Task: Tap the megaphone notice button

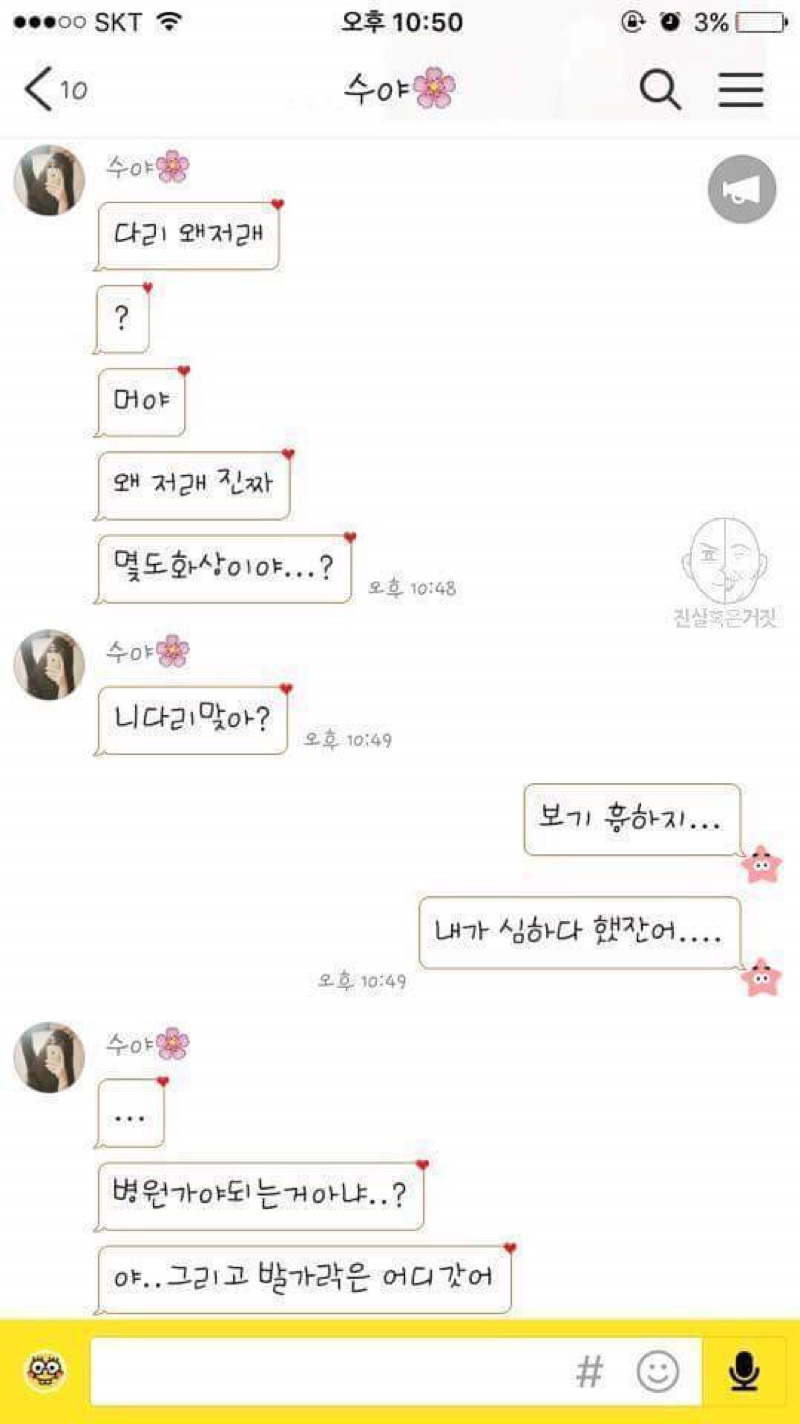Action: (x=742, y=188)
